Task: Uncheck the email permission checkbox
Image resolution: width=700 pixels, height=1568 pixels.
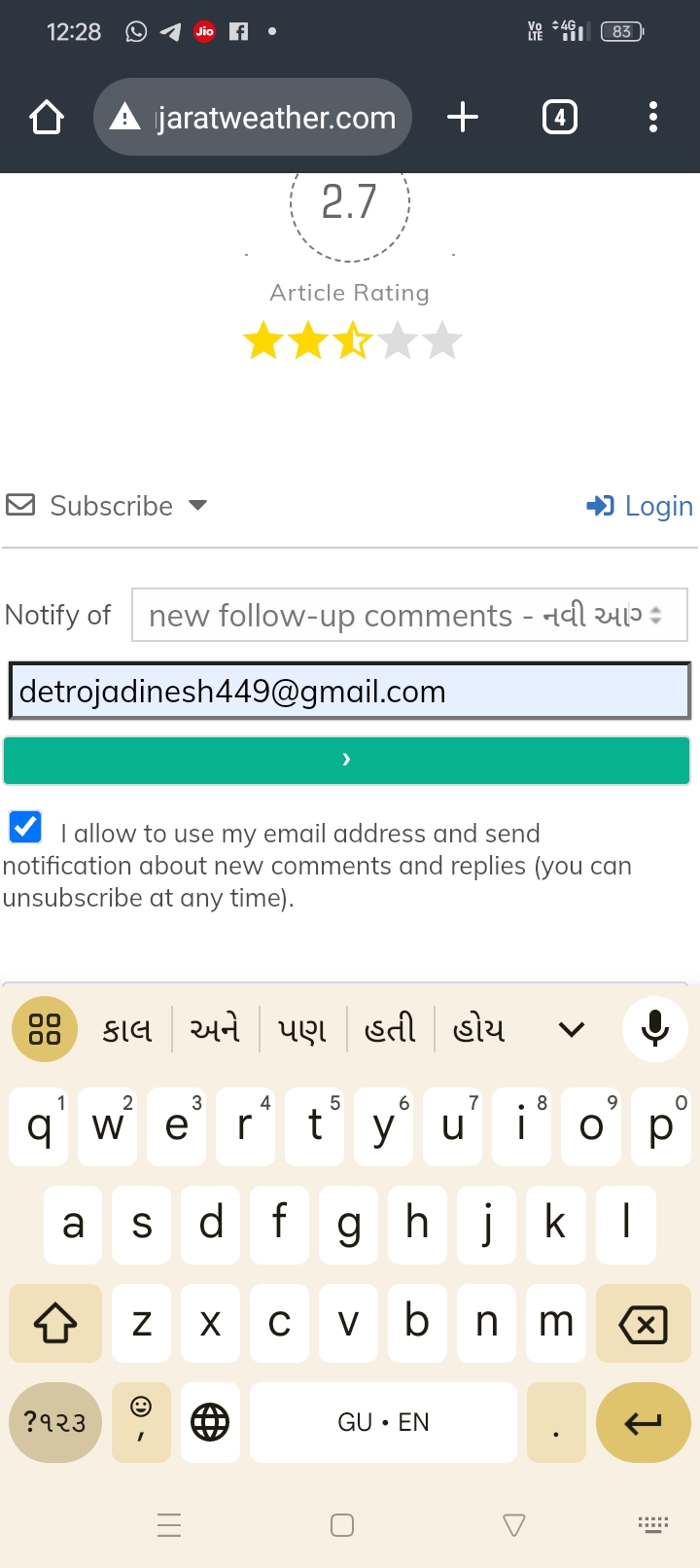Action: (25, 828)
